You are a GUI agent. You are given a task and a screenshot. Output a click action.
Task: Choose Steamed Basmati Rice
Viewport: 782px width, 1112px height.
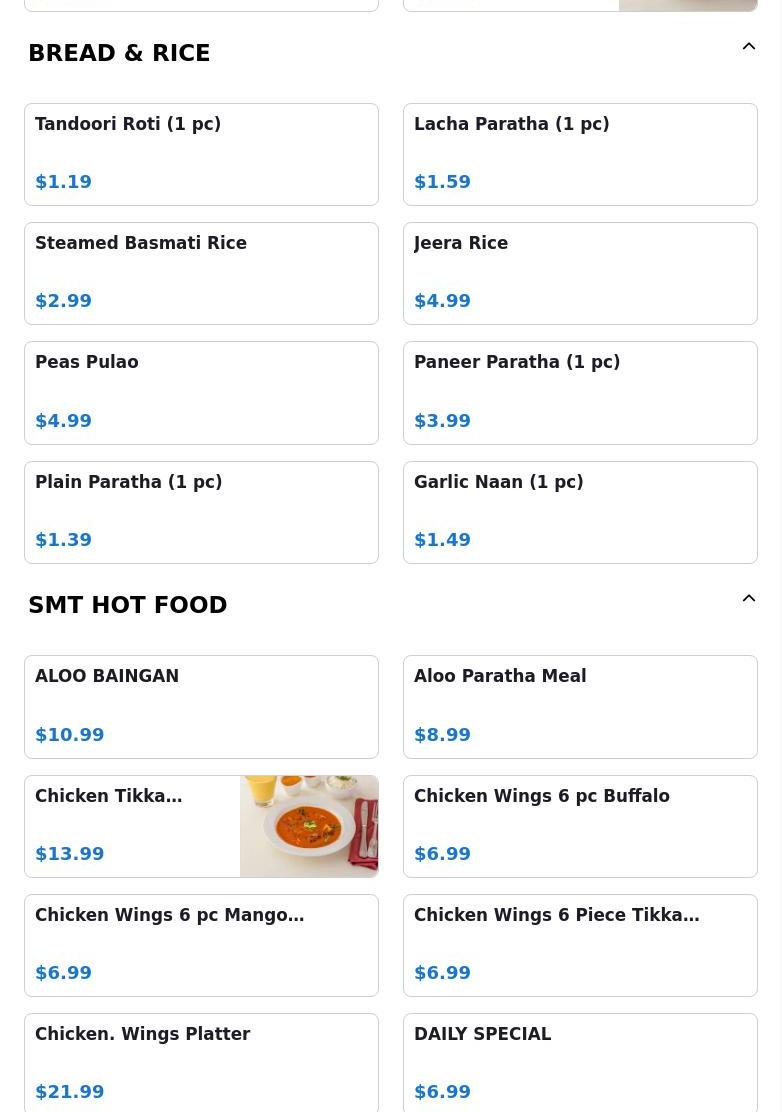pos(201,273)
